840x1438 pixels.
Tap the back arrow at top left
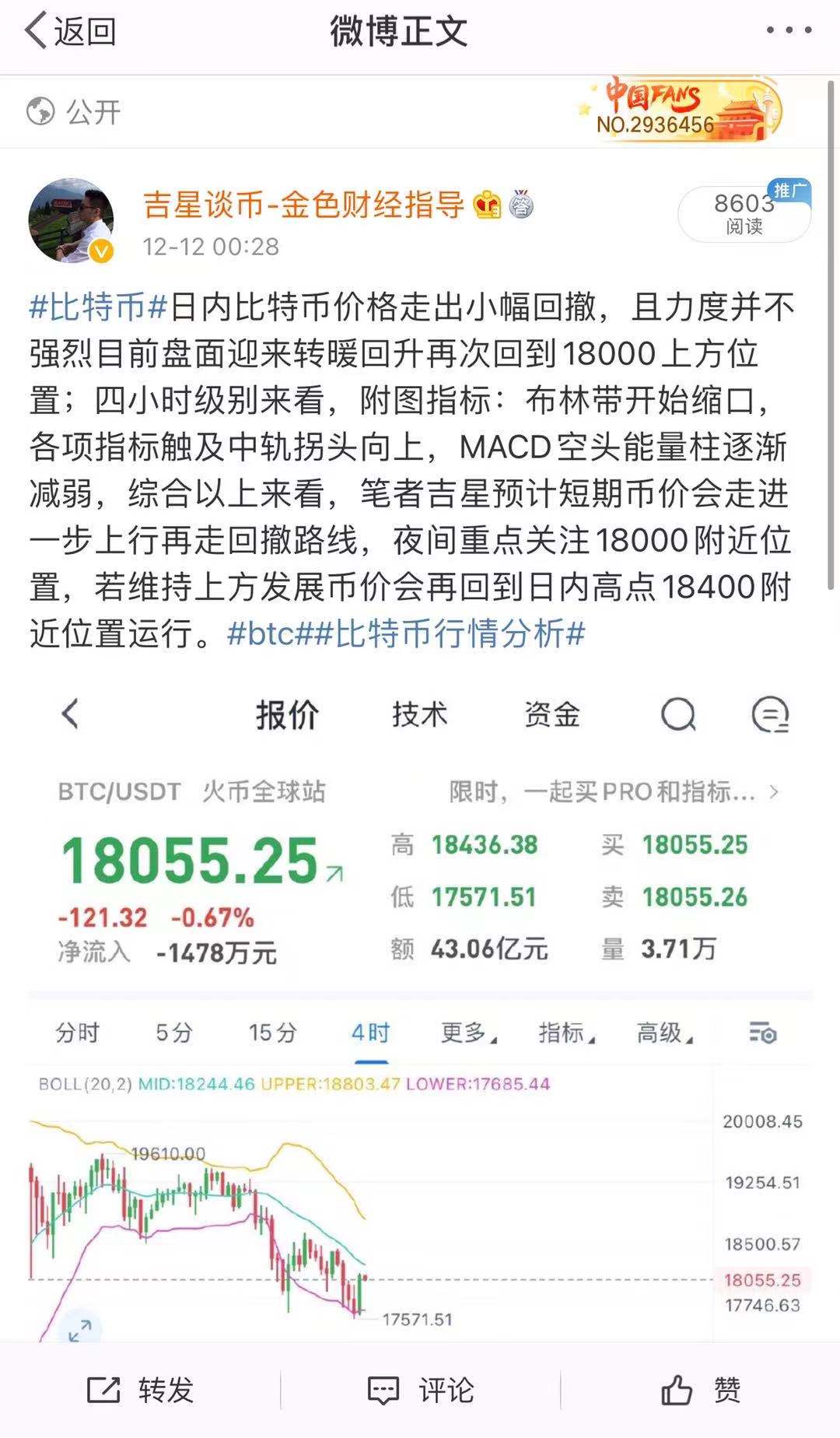click(33, 30)
